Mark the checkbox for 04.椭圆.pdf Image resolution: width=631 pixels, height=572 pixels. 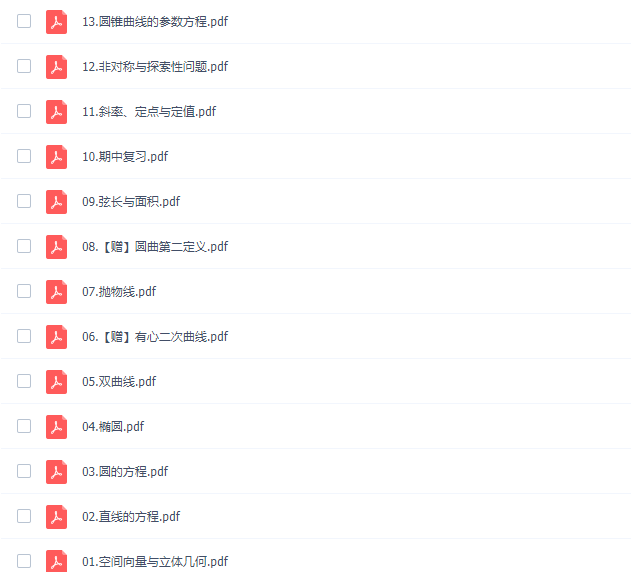point(24,426)
